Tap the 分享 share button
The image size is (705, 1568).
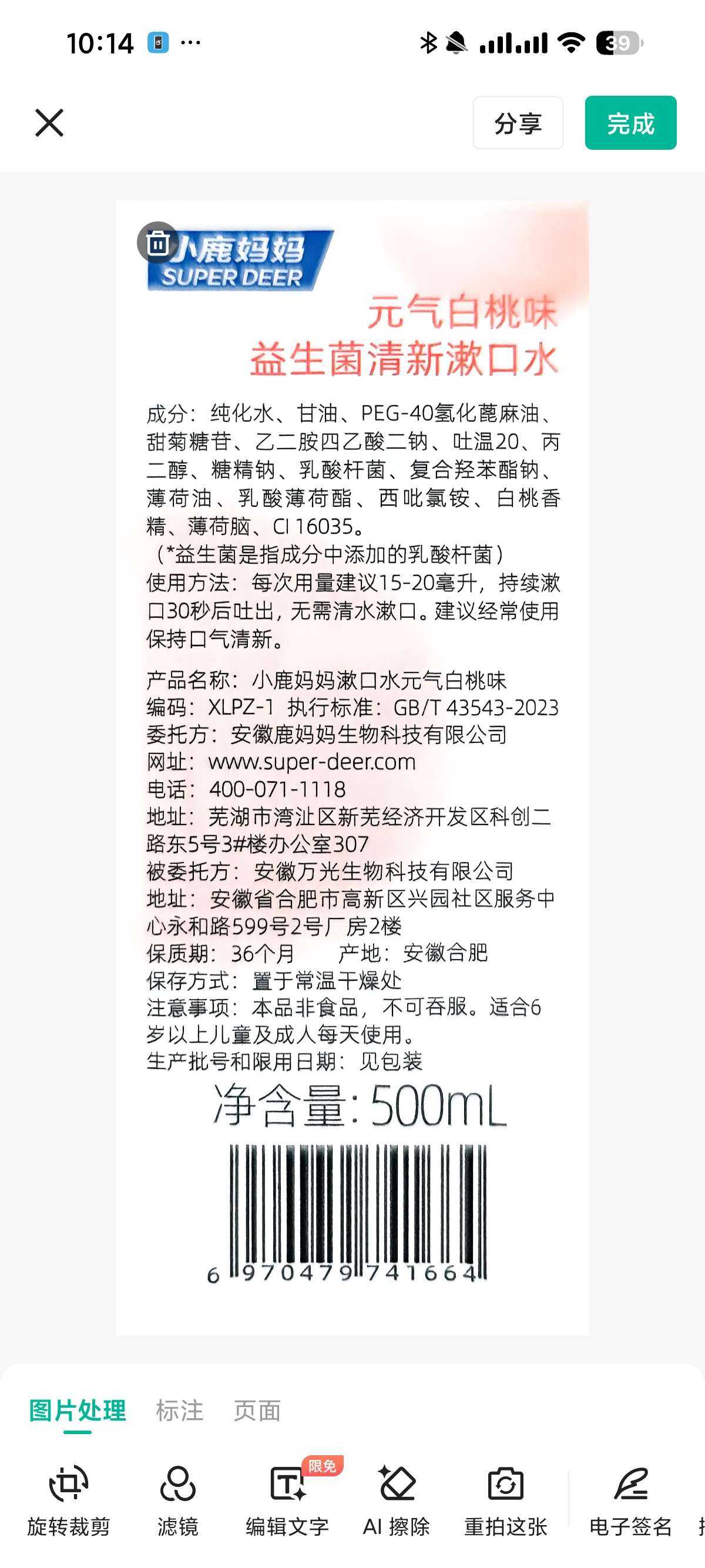[518, 123]
